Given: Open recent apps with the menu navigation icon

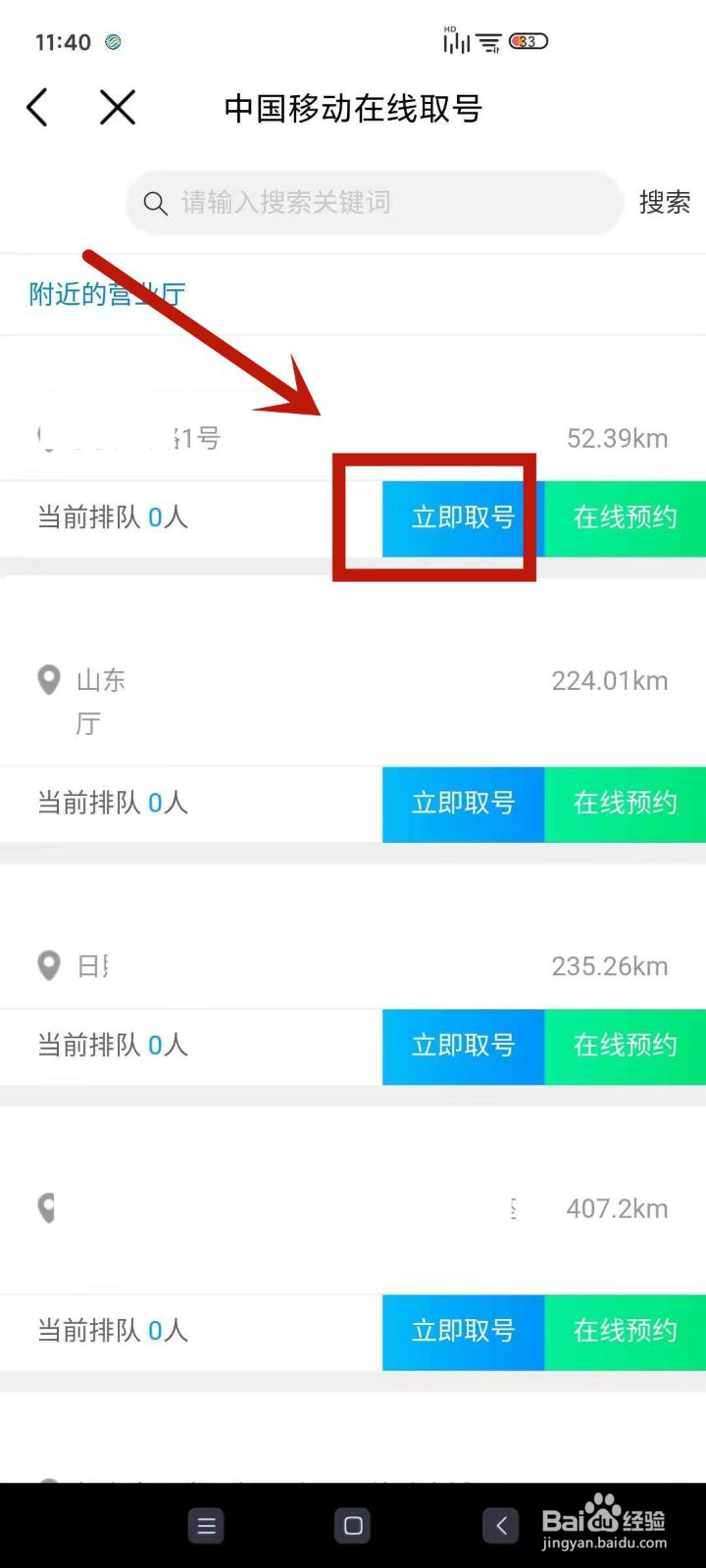Looking at the screenshot, I should tap(206, 1526).
